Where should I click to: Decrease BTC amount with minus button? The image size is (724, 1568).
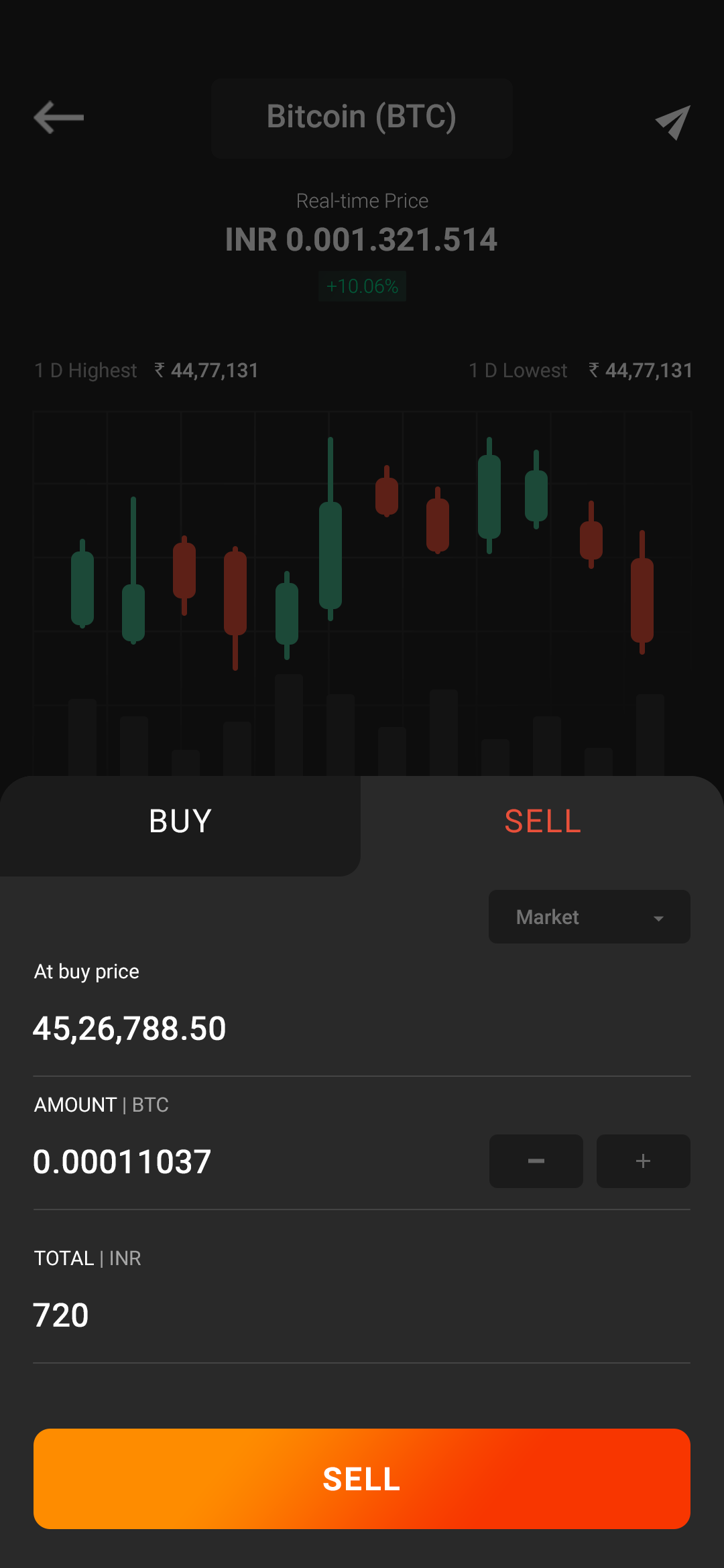pos(536,1161)
